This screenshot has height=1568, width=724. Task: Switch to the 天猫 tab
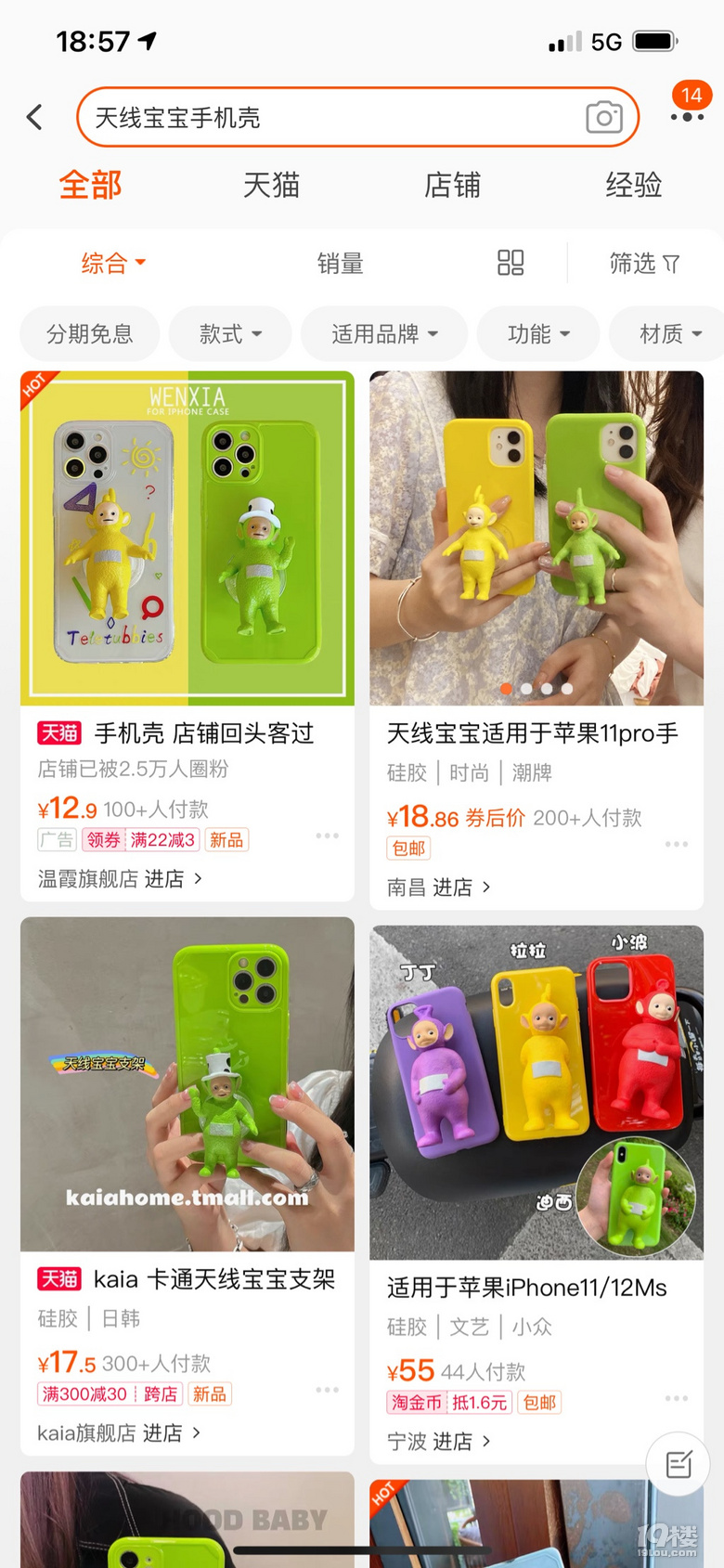(x=271, y=186)
